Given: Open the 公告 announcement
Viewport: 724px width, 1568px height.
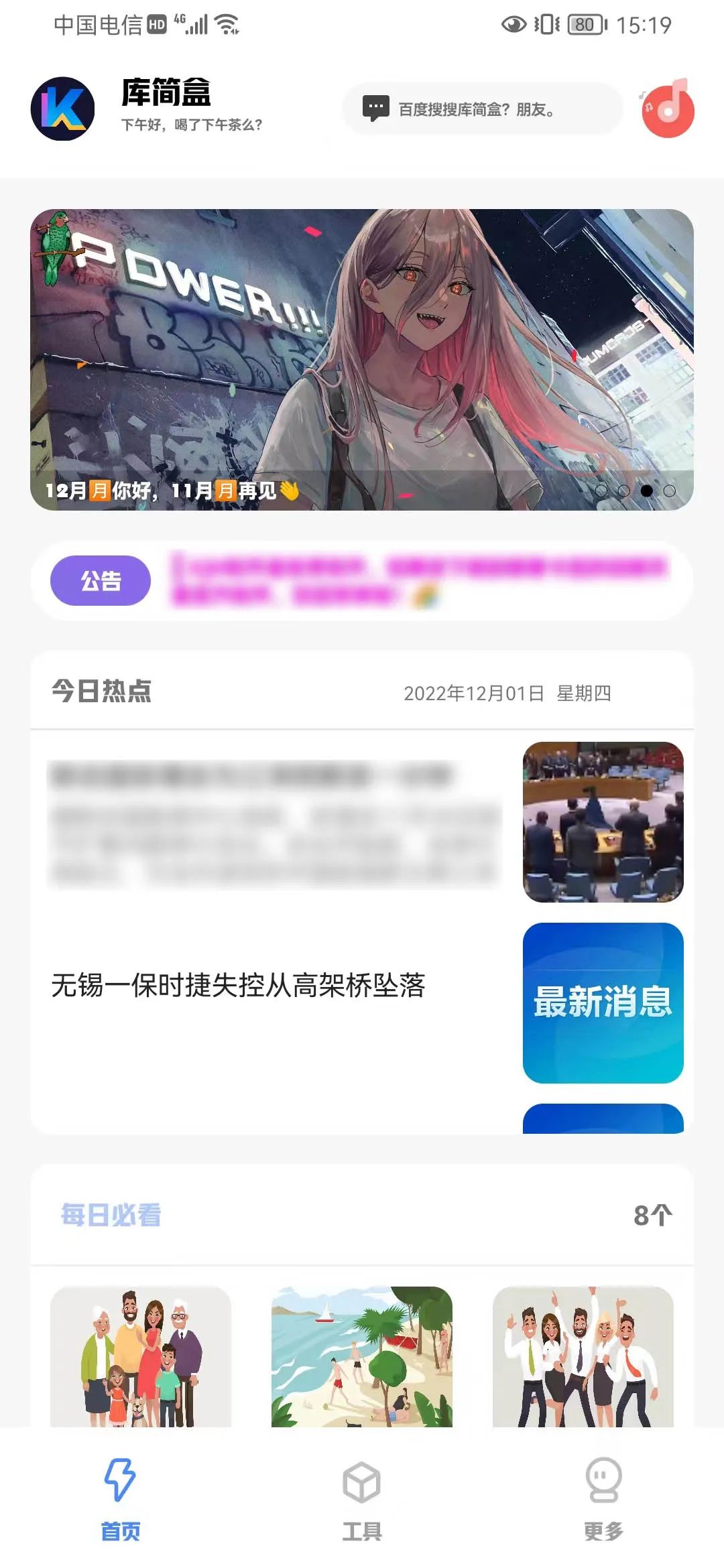Looking at the screenshot, I should click(101, 580).
